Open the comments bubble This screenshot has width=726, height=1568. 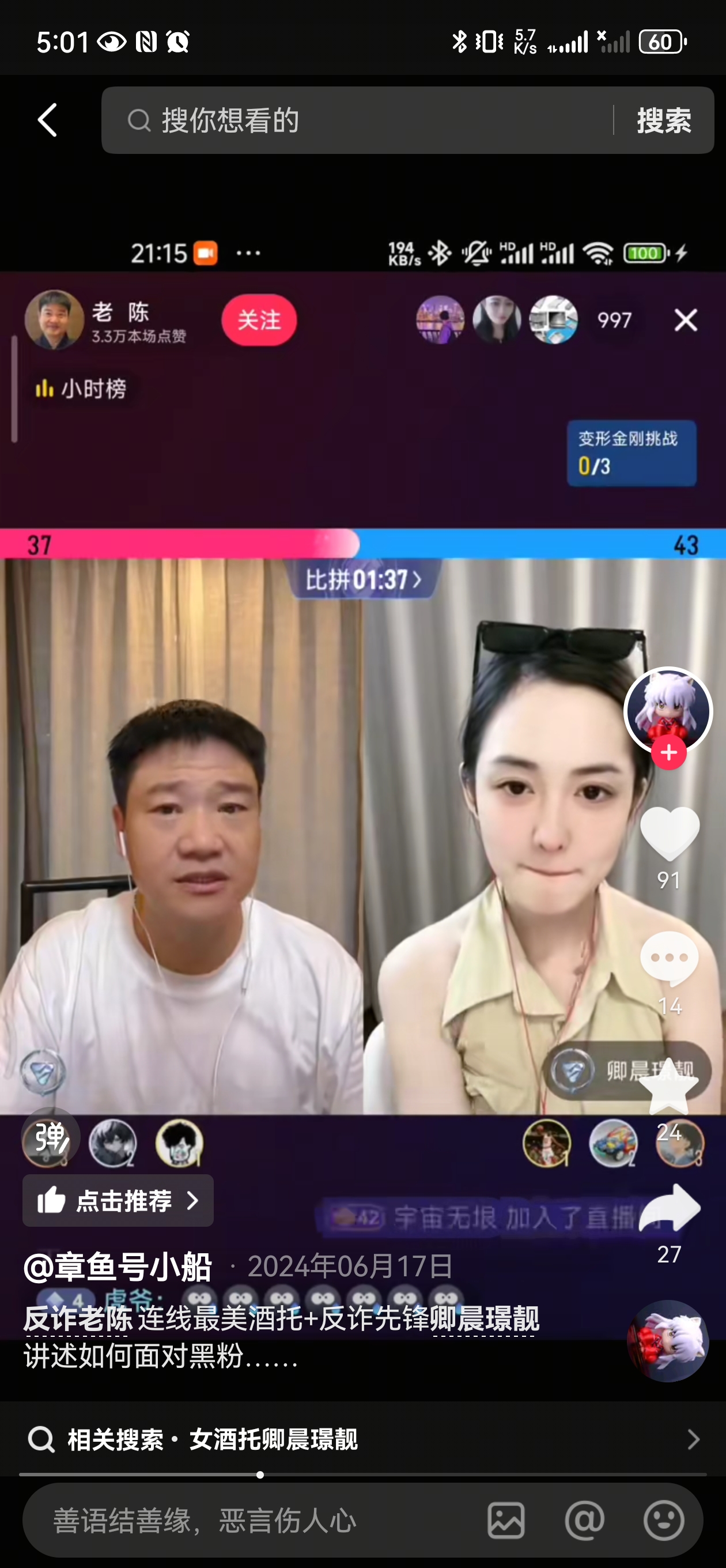pos(670,959)
